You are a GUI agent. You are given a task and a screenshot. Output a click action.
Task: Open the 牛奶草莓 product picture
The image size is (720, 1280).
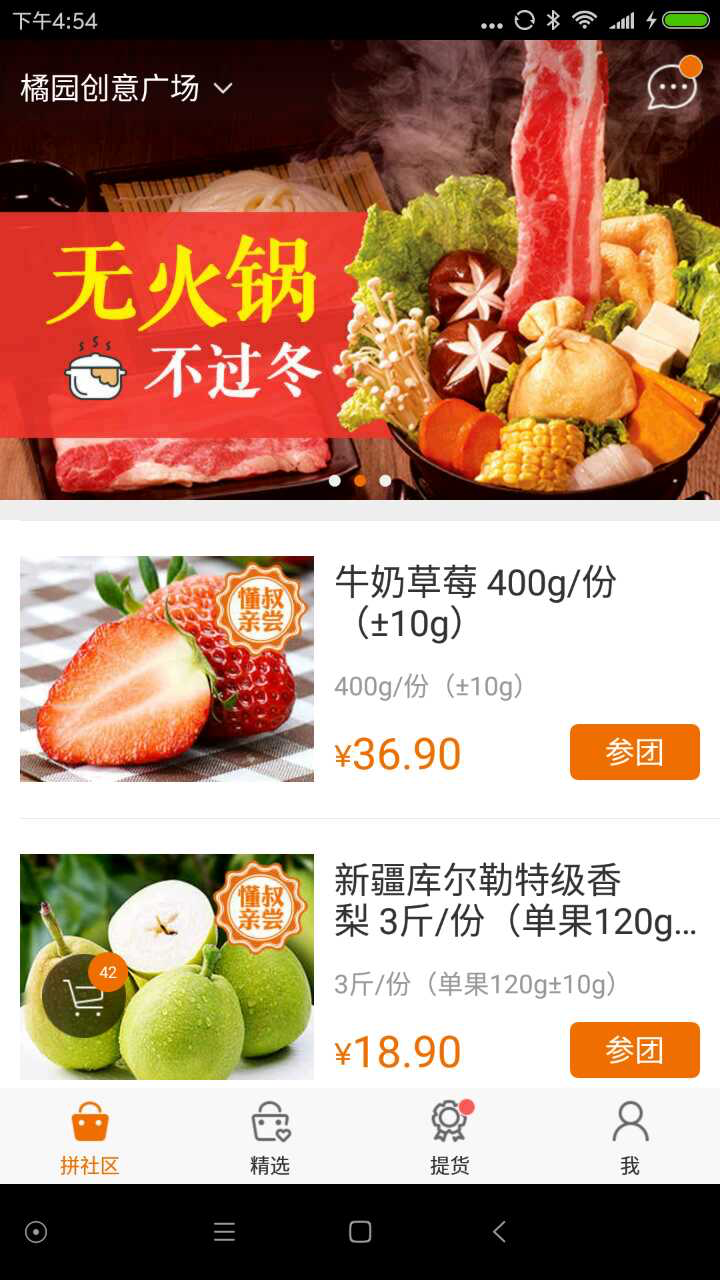coord(167,669)
